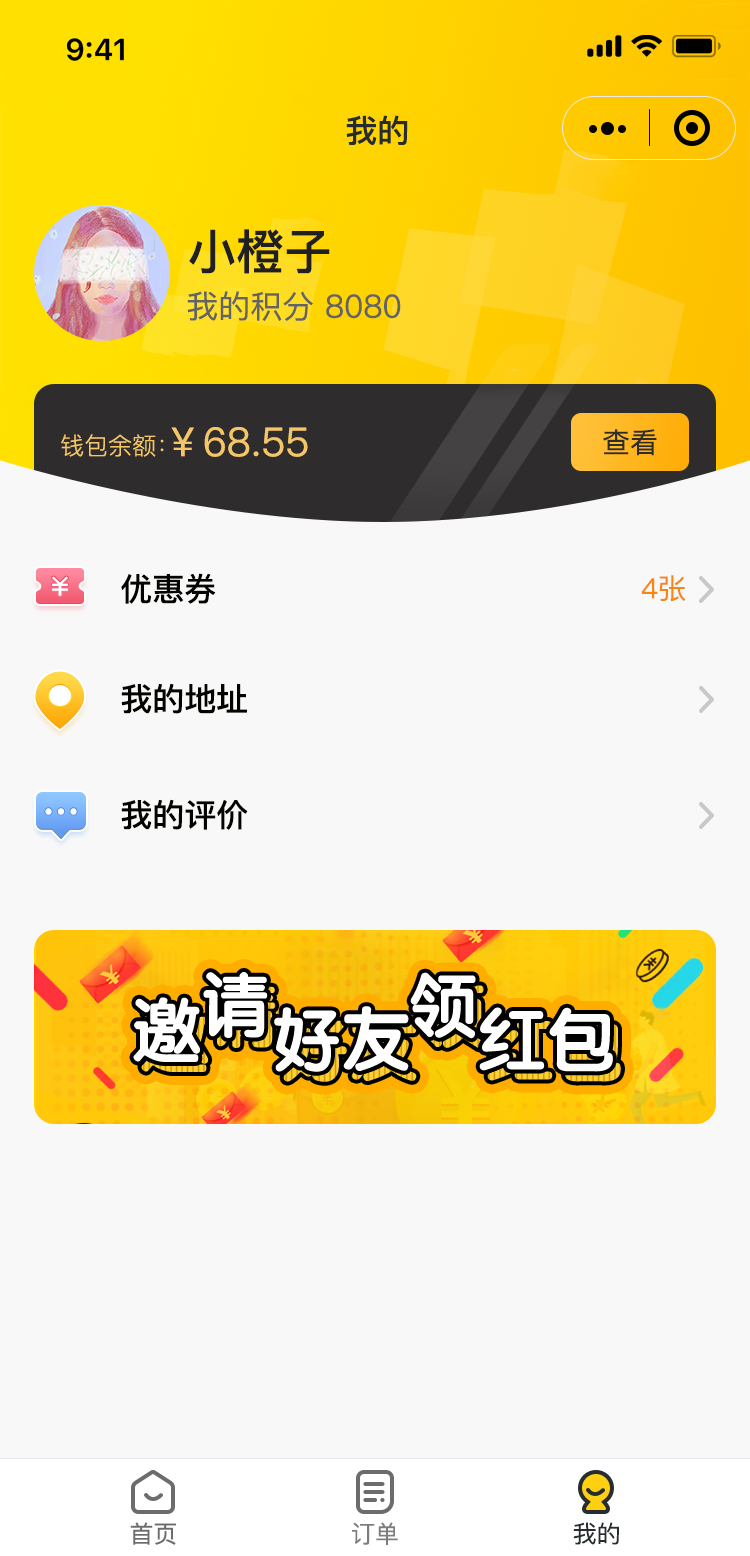Open 我的评价
The width and height of the screenshot is (750, 1556).
click(x=375, y=815)
